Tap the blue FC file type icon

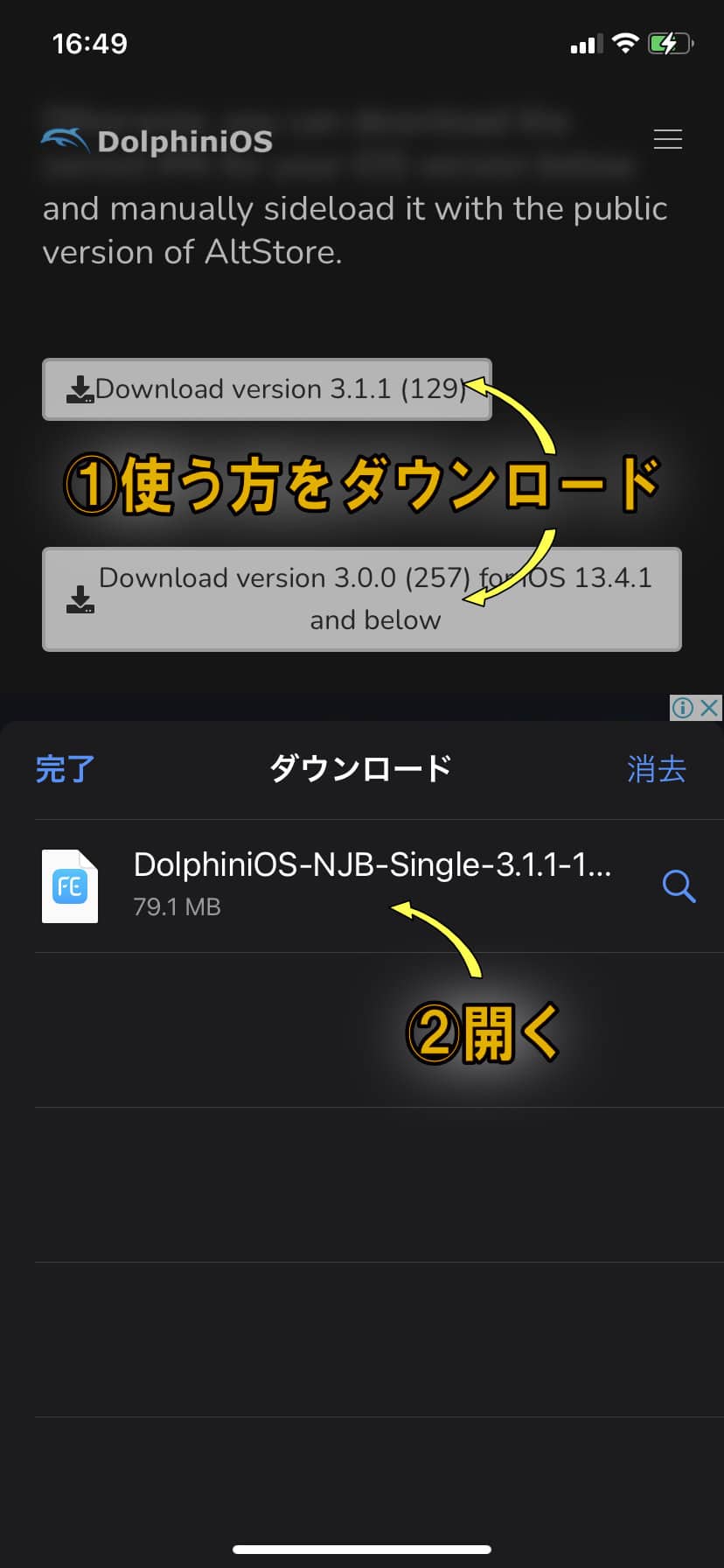click(70, 885)
